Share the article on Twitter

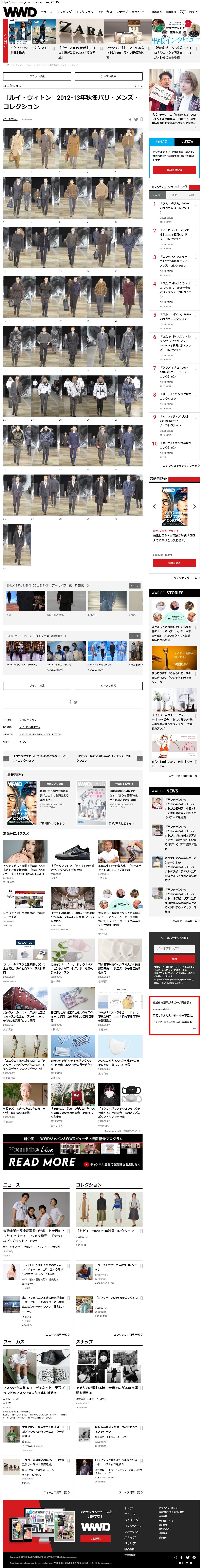coord(135,119)
